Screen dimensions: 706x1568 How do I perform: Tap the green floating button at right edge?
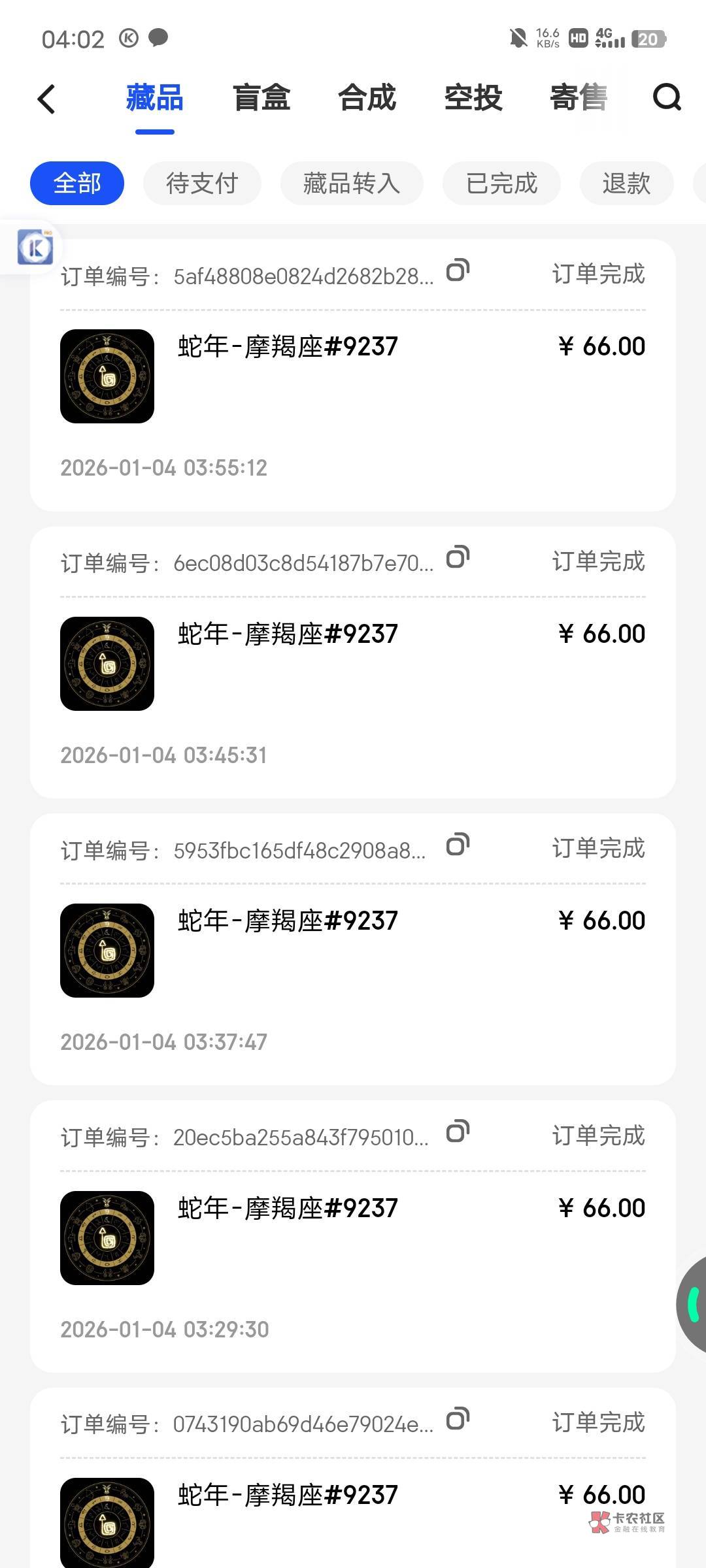pos(693,1305)
